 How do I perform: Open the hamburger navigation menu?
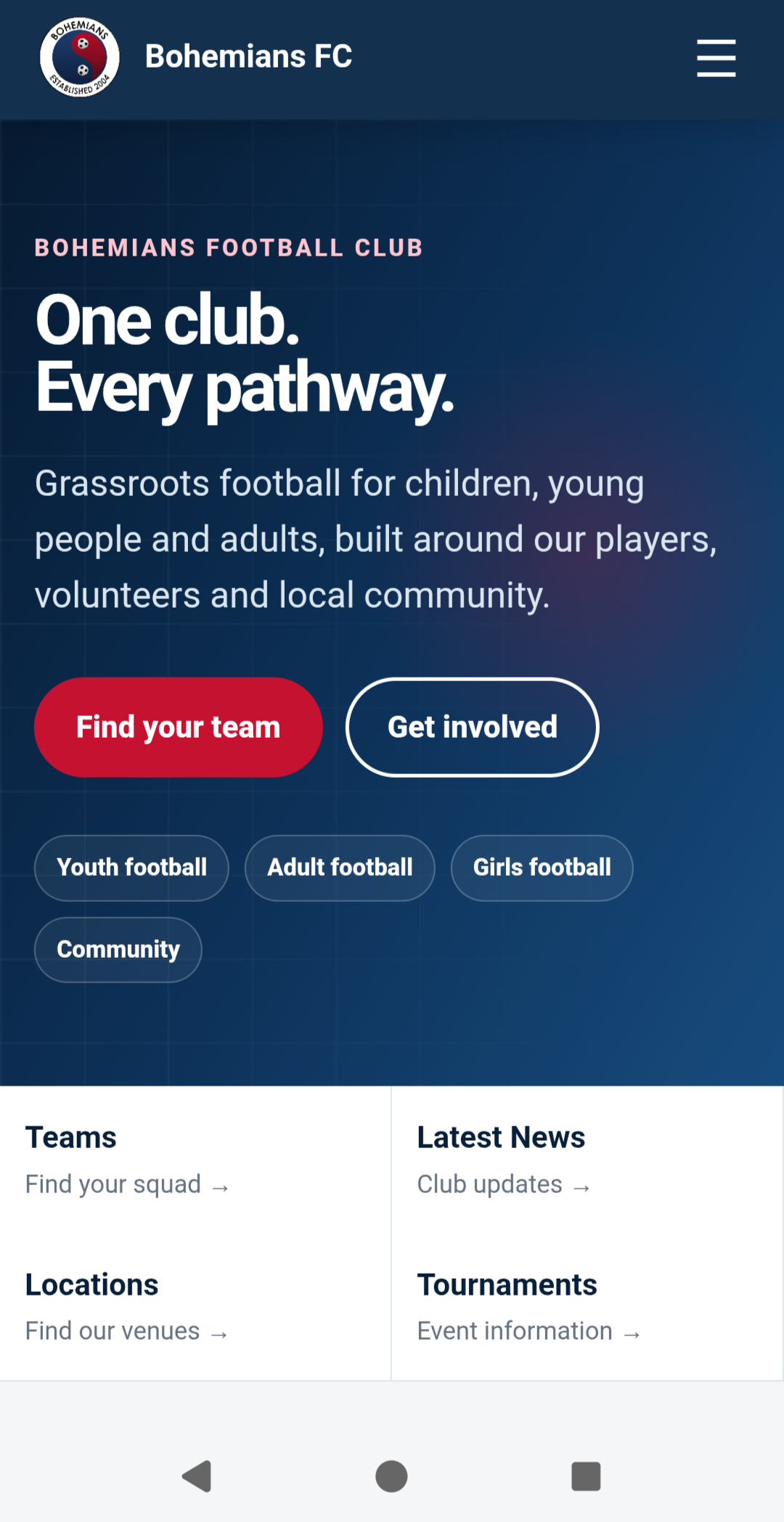pyautogui.click(x=716, y=58)
